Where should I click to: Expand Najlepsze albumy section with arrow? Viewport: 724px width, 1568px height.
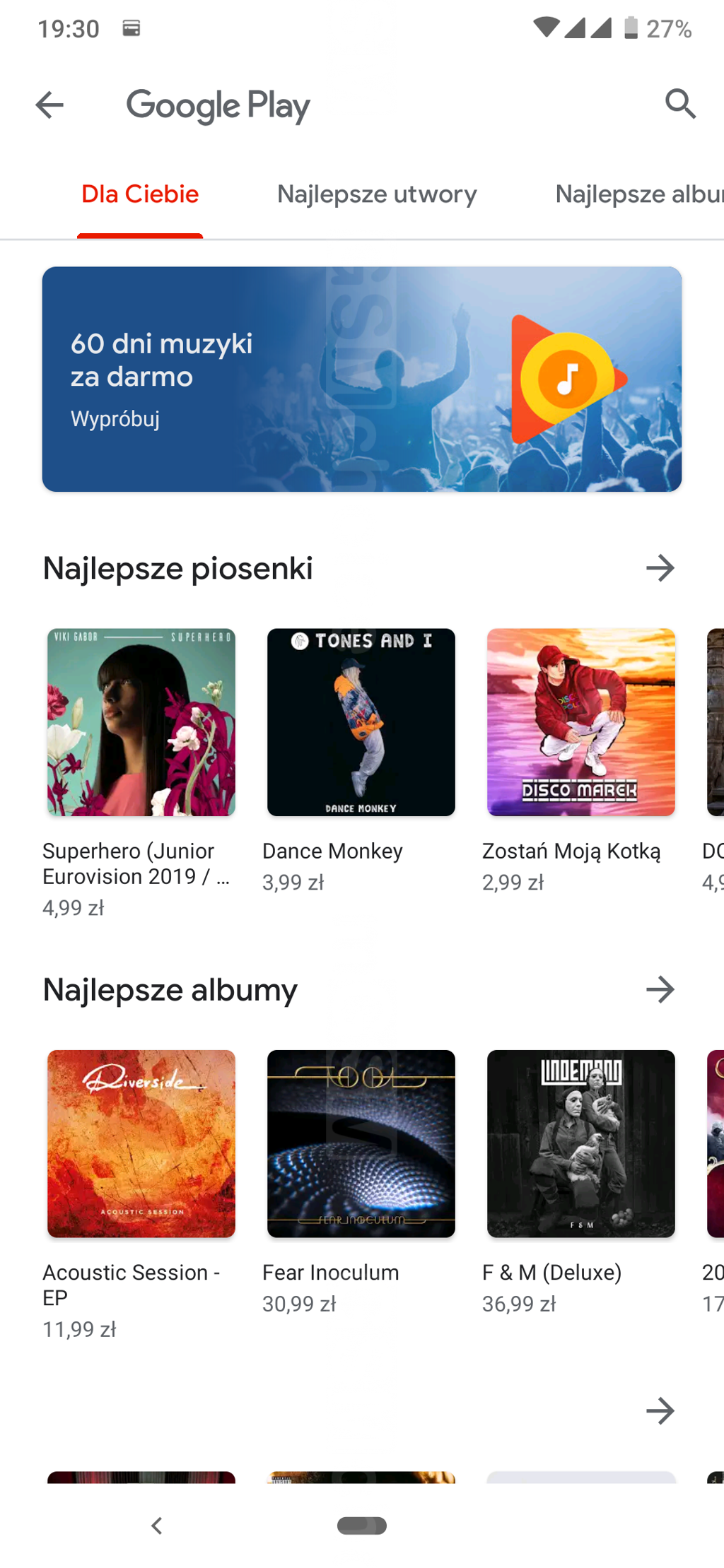pyautogui.click(x=660, y=989)
